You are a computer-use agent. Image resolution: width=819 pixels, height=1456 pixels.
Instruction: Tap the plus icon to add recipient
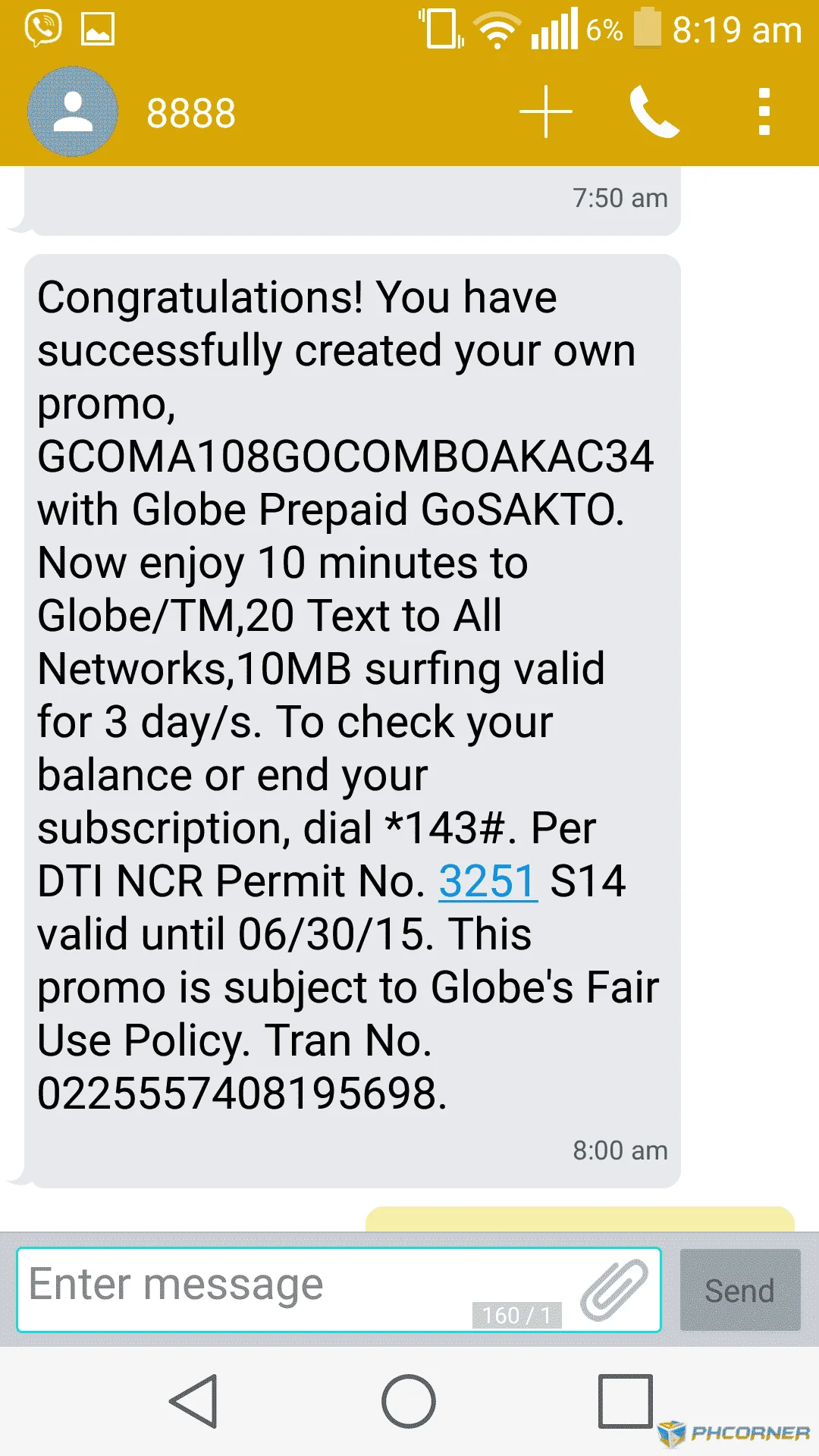(x=546, y=111)
